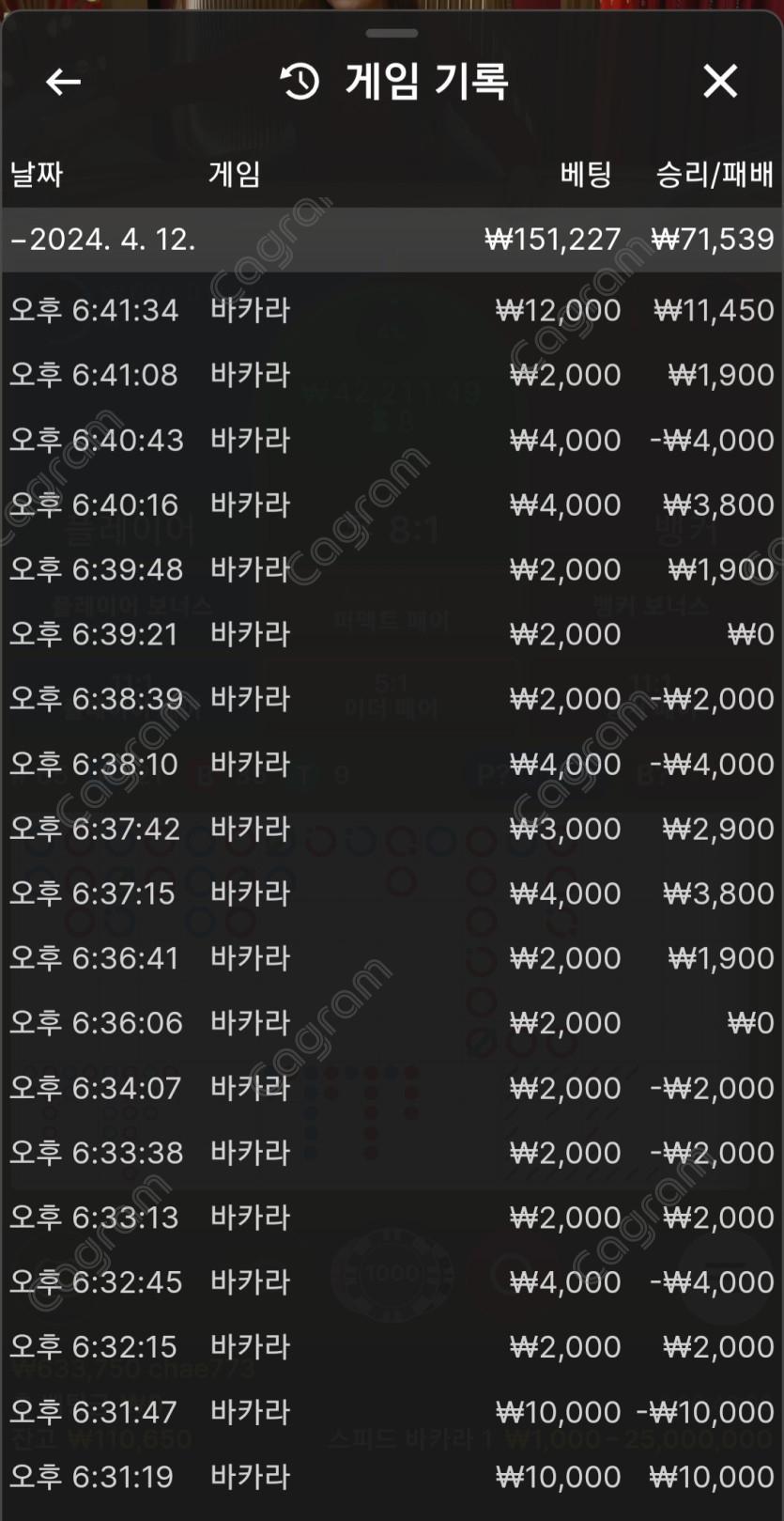View details of the 오후 6:40:43 round

pyautogui.click(x=392, y=440)
